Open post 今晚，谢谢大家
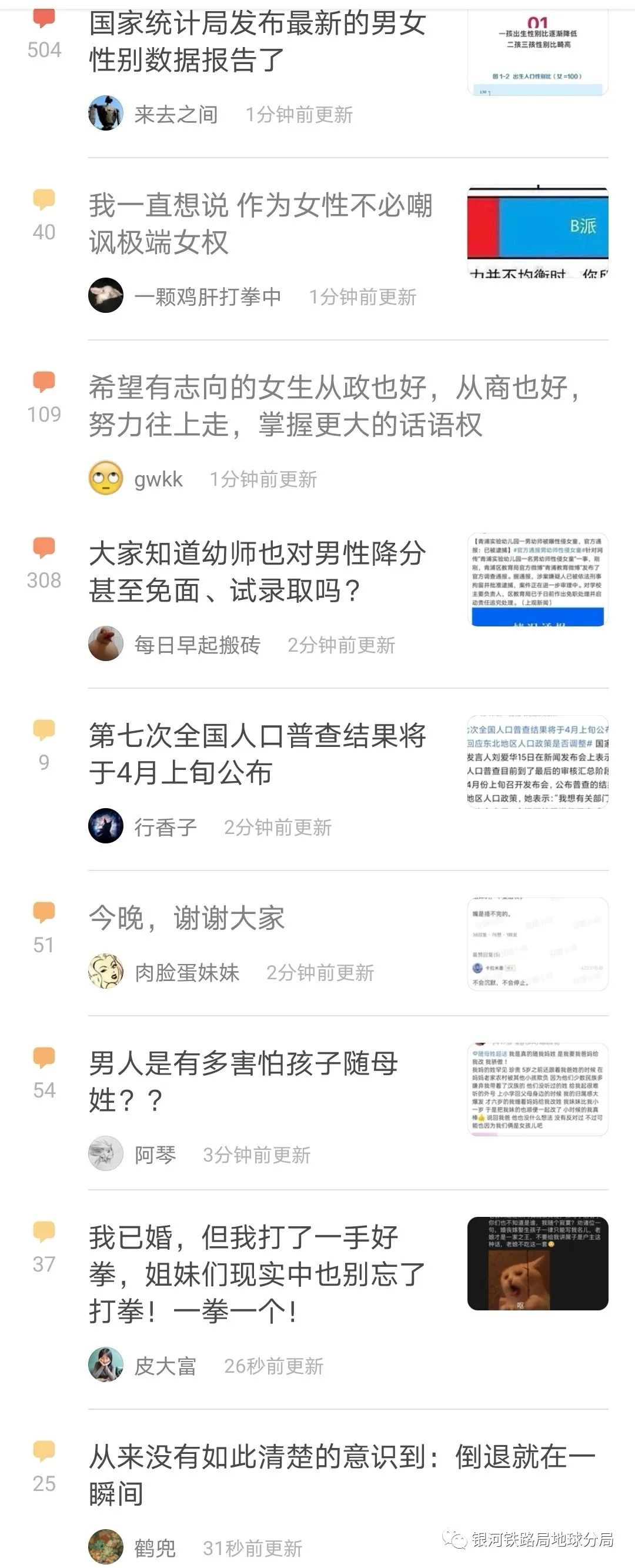The height and width of the screenshot is (1568, 635). tap(187, 918)
